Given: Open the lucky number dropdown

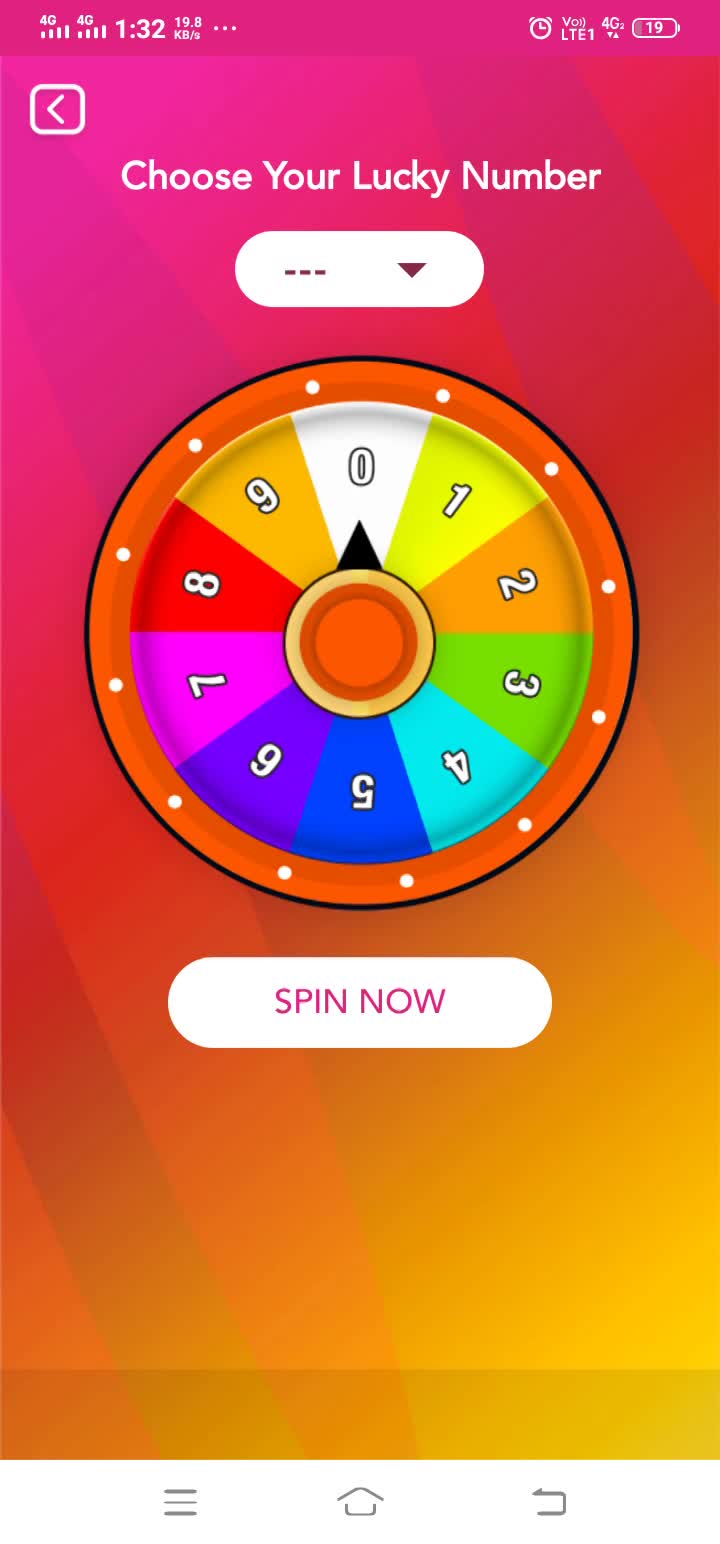Looking at the screenshot, I should 359,270.
